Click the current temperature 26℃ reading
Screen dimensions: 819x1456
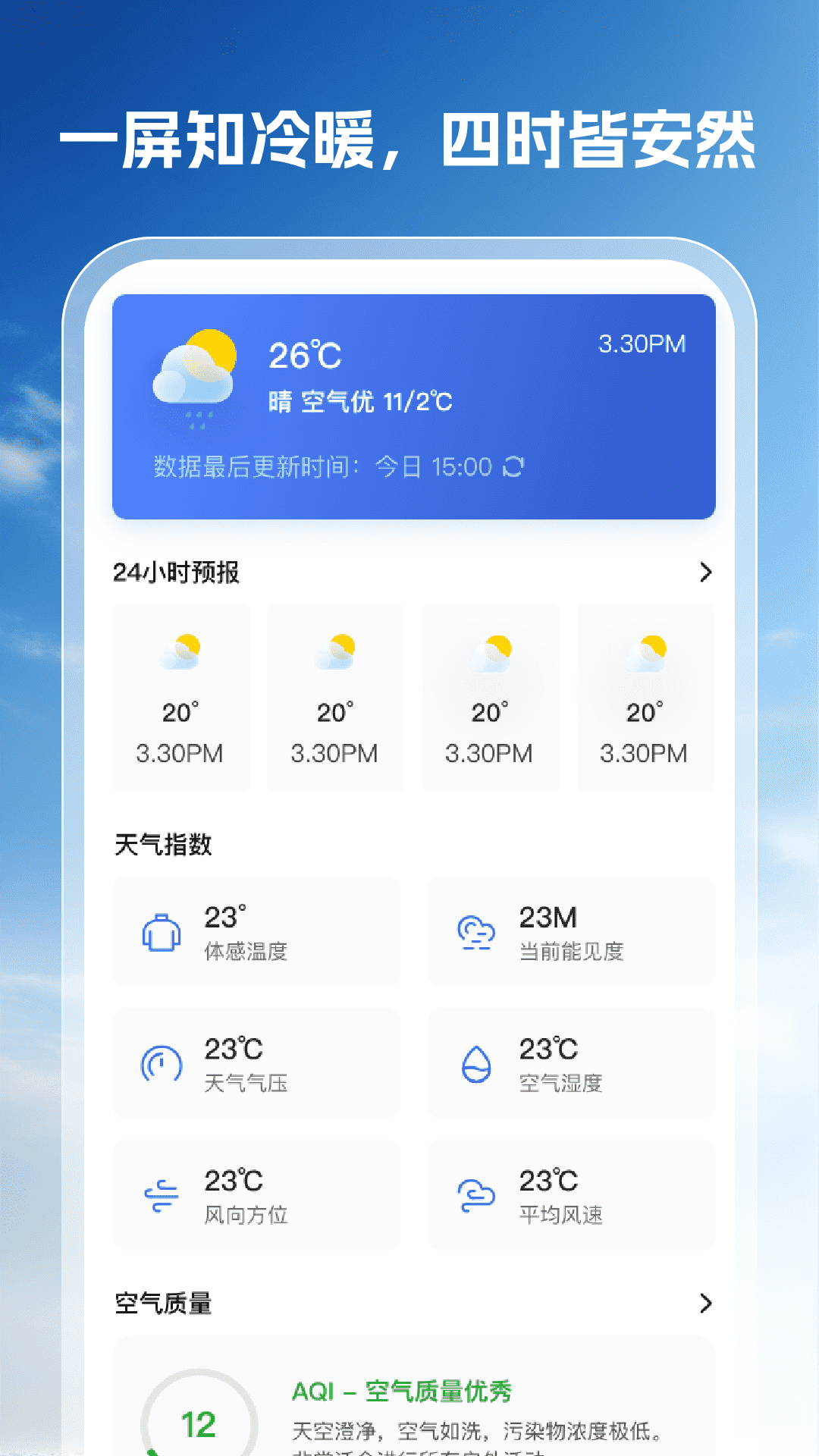point(306,355)
